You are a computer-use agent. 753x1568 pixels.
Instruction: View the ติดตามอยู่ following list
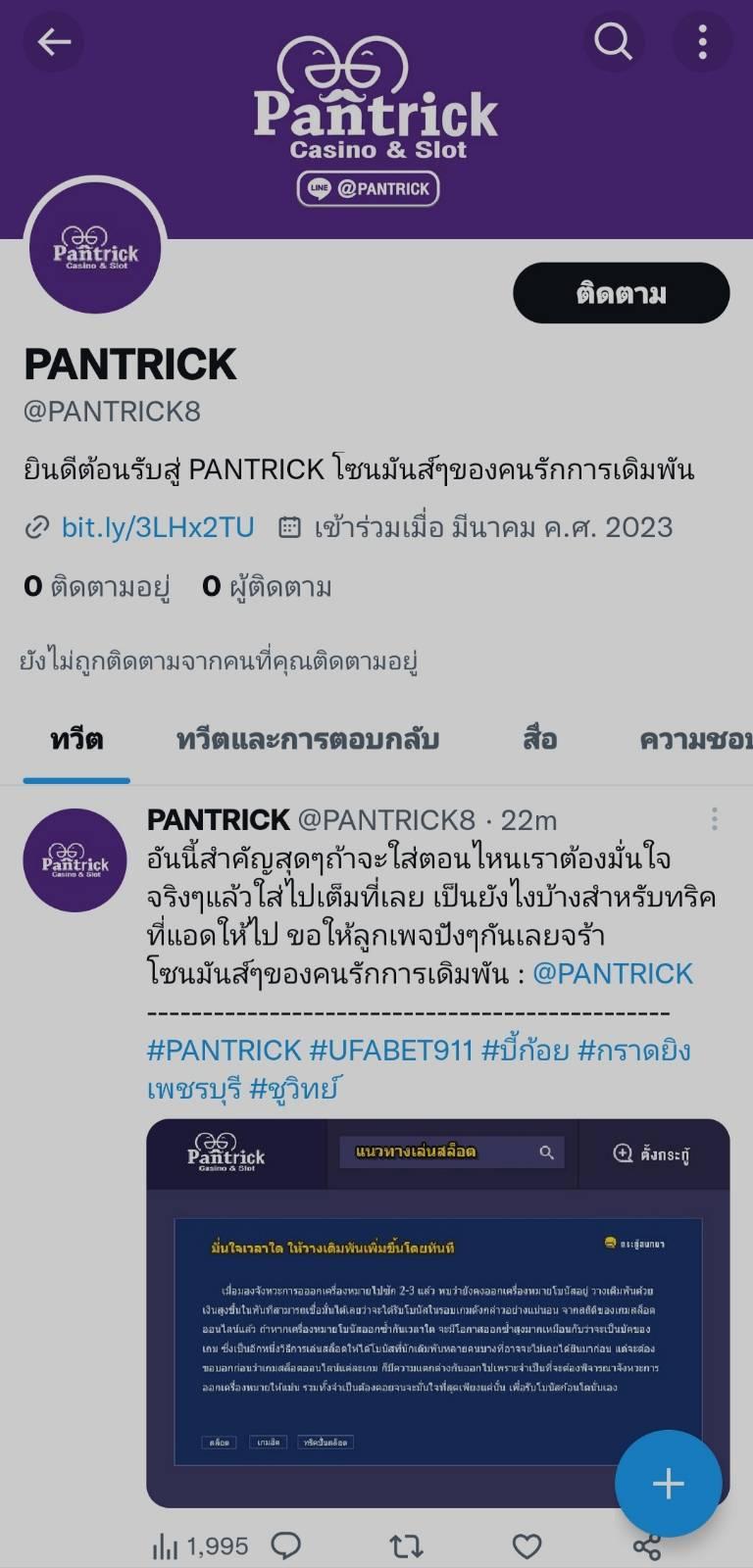click(97, 587)
